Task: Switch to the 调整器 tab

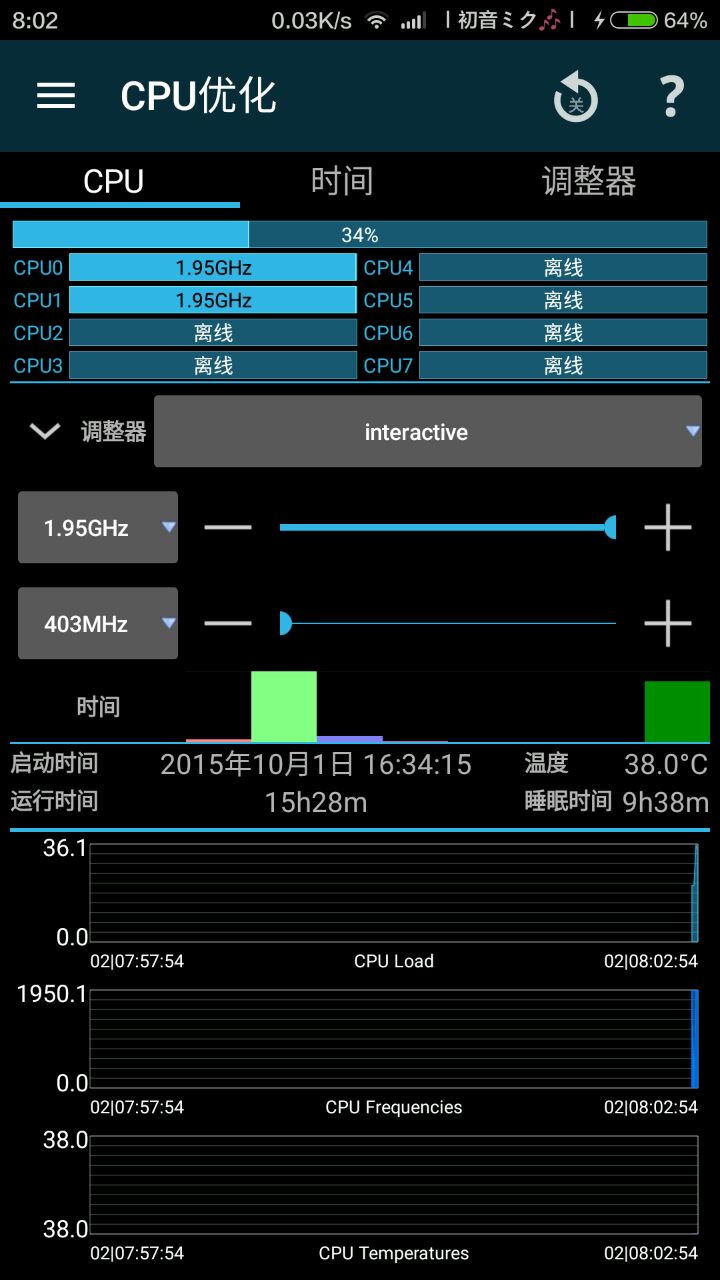Action: pyautogui.click(x=589, y=181)
